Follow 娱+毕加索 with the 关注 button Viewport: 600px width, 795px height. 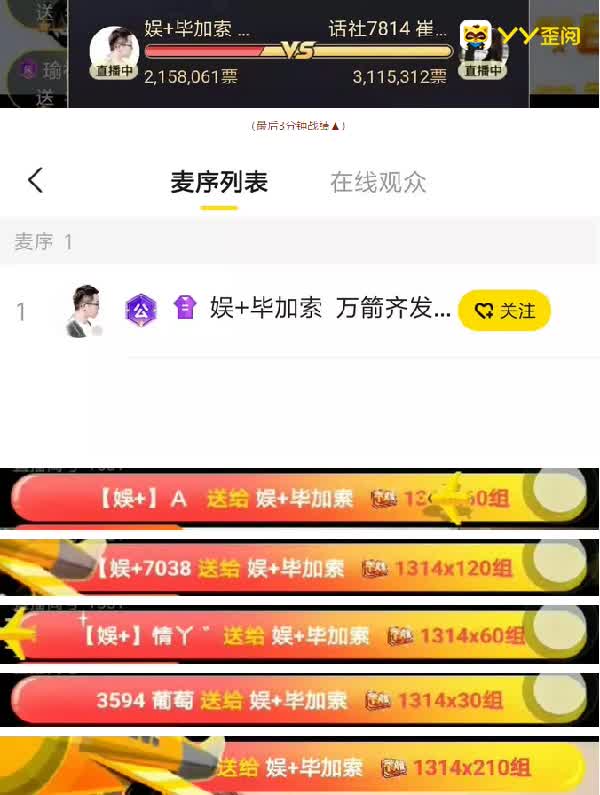[x=504, y=311]
